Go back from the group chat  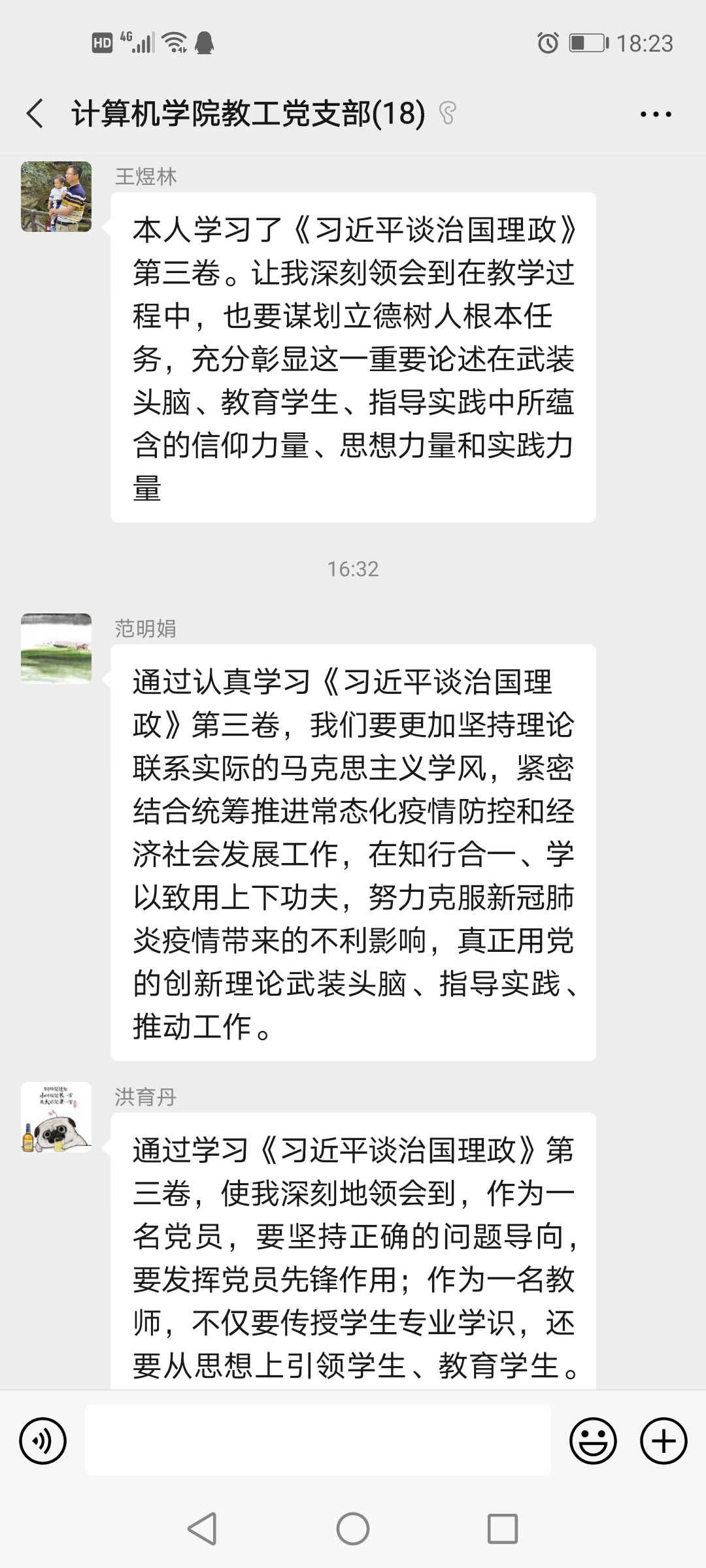coord(35,114)
